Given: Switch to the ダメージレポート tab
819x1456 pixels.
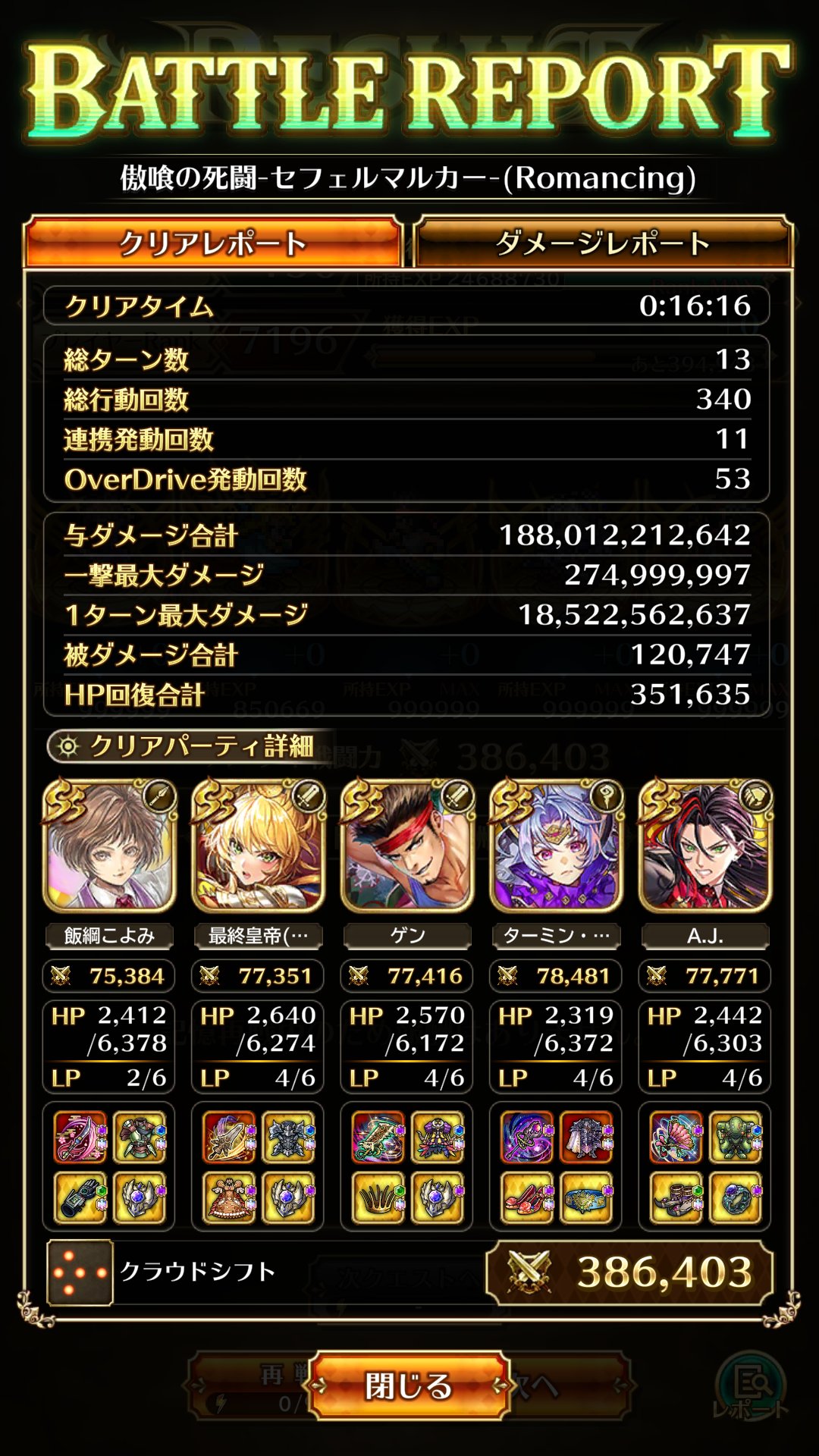Looking at the screenshot, I should [x=603, y=243].
